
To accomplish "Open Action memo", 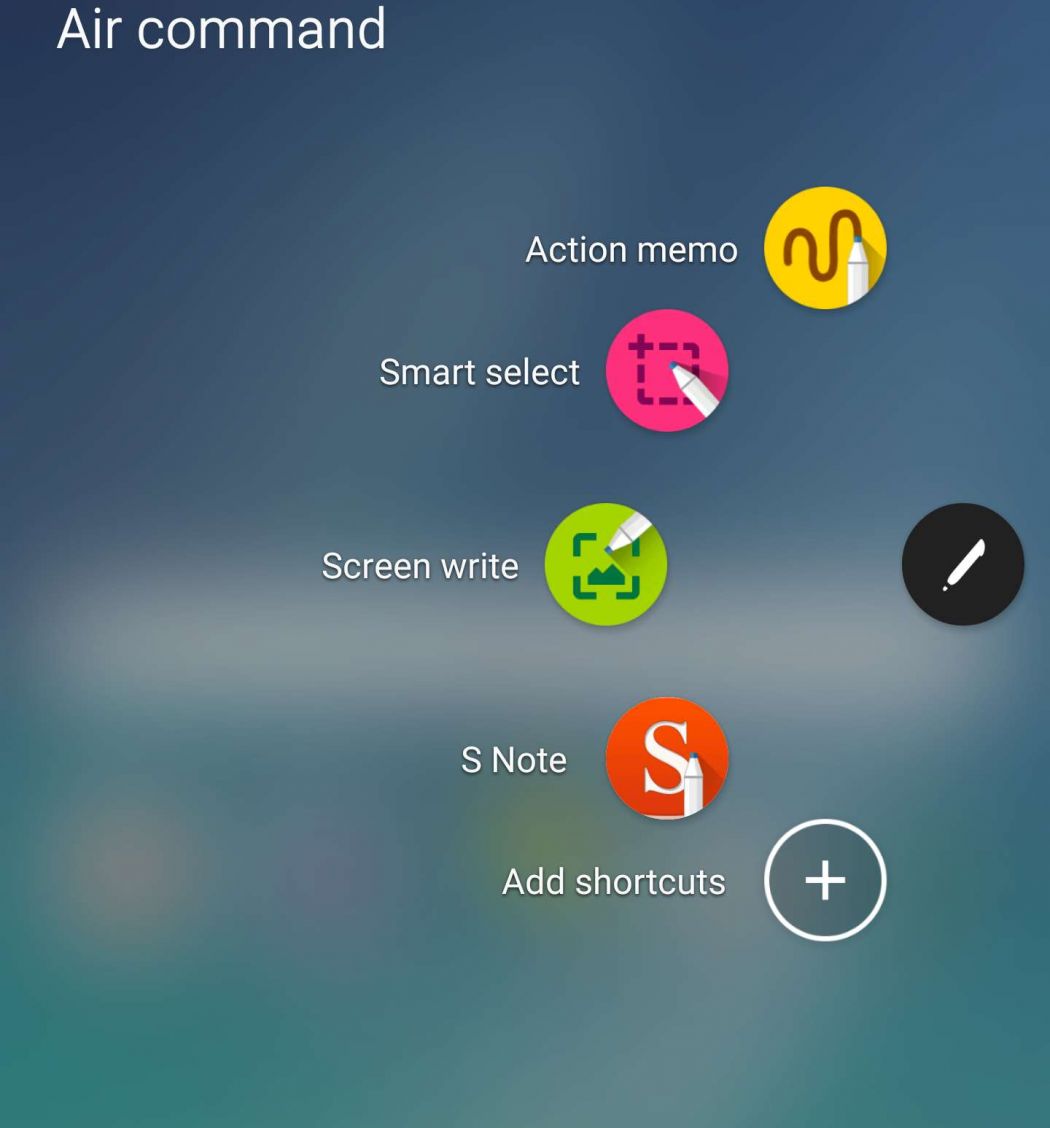I will click(825, 248).
